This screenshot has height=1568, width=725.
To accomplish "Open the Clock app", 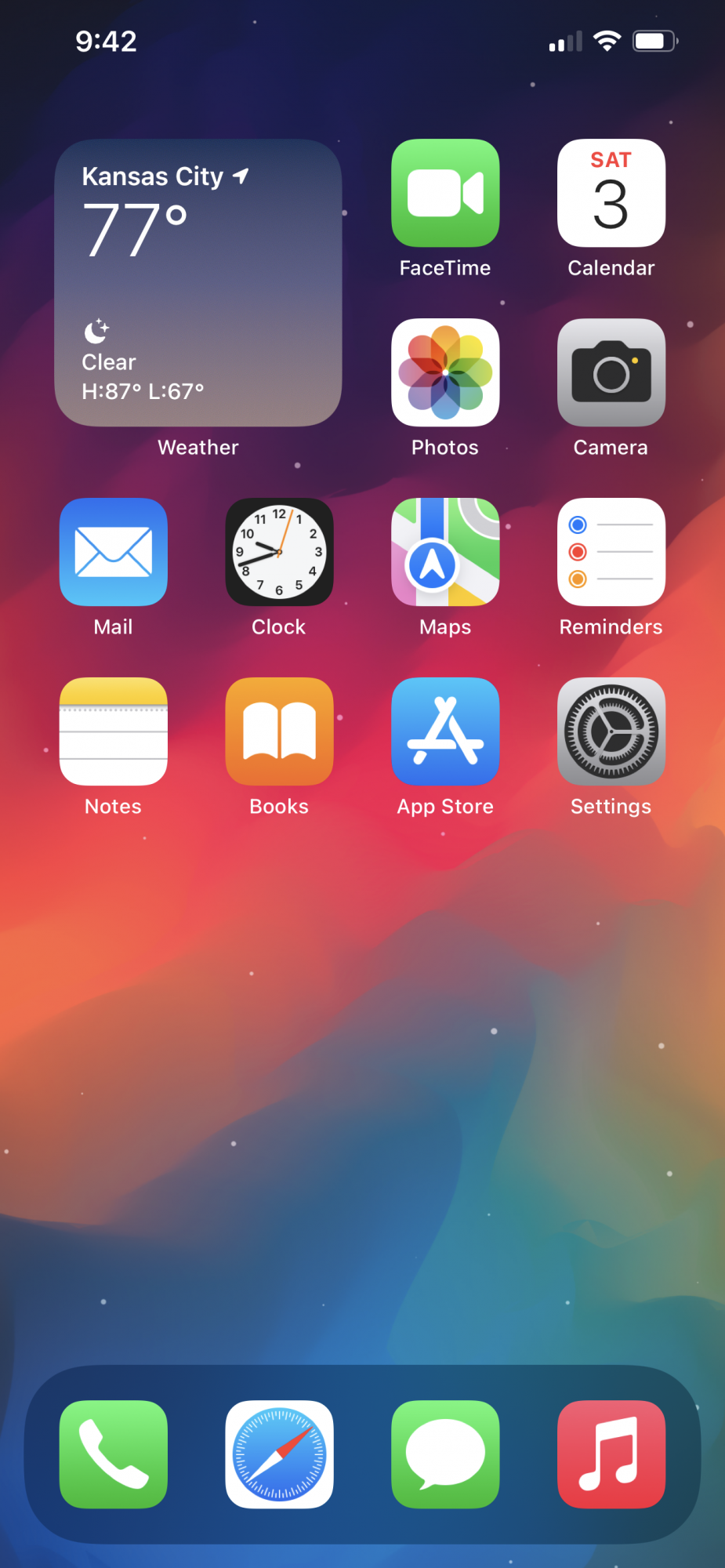I will click(279, 552).
